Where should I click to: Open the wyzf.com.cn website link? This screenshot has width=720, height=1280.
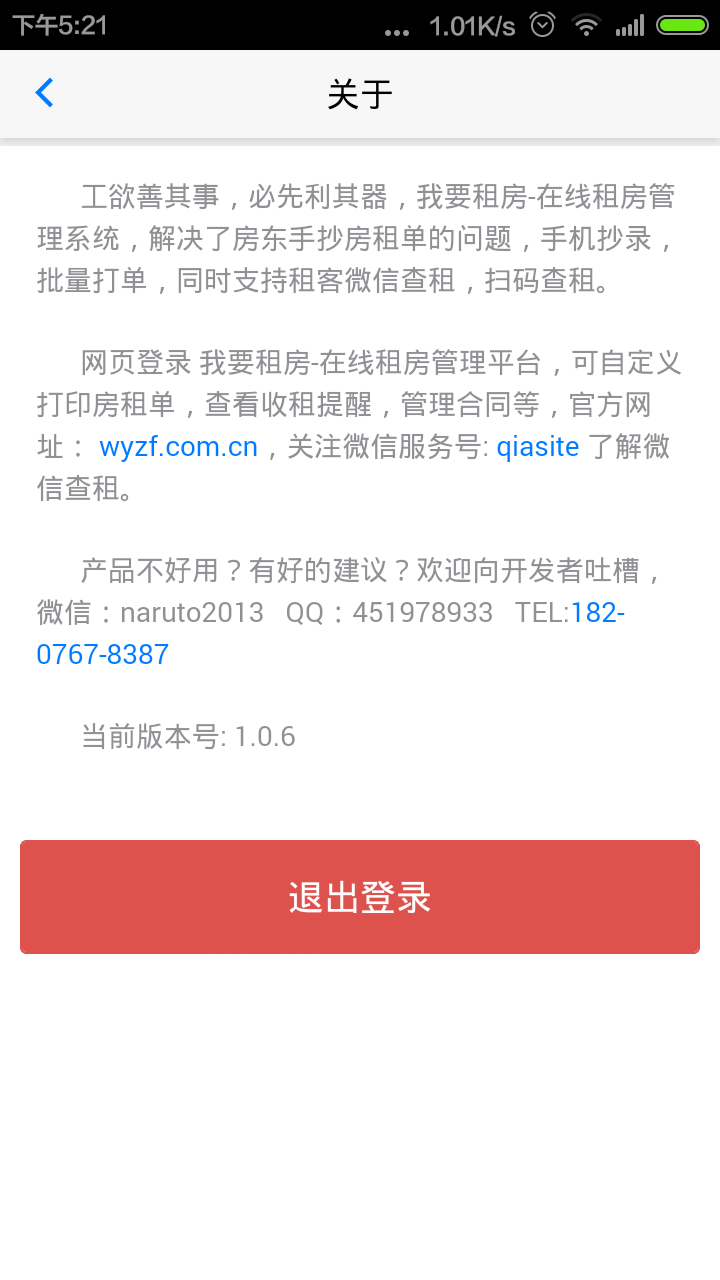click(x=179, y=447)
